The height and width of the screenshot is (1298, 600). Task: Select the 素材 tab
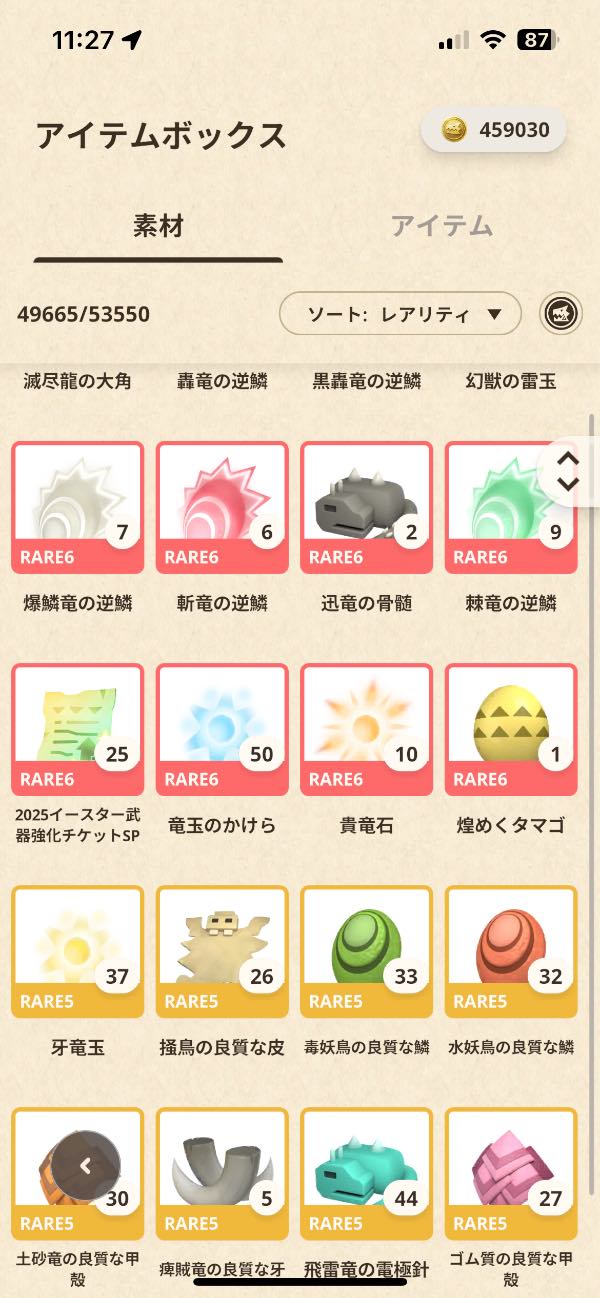click(158, 226)
